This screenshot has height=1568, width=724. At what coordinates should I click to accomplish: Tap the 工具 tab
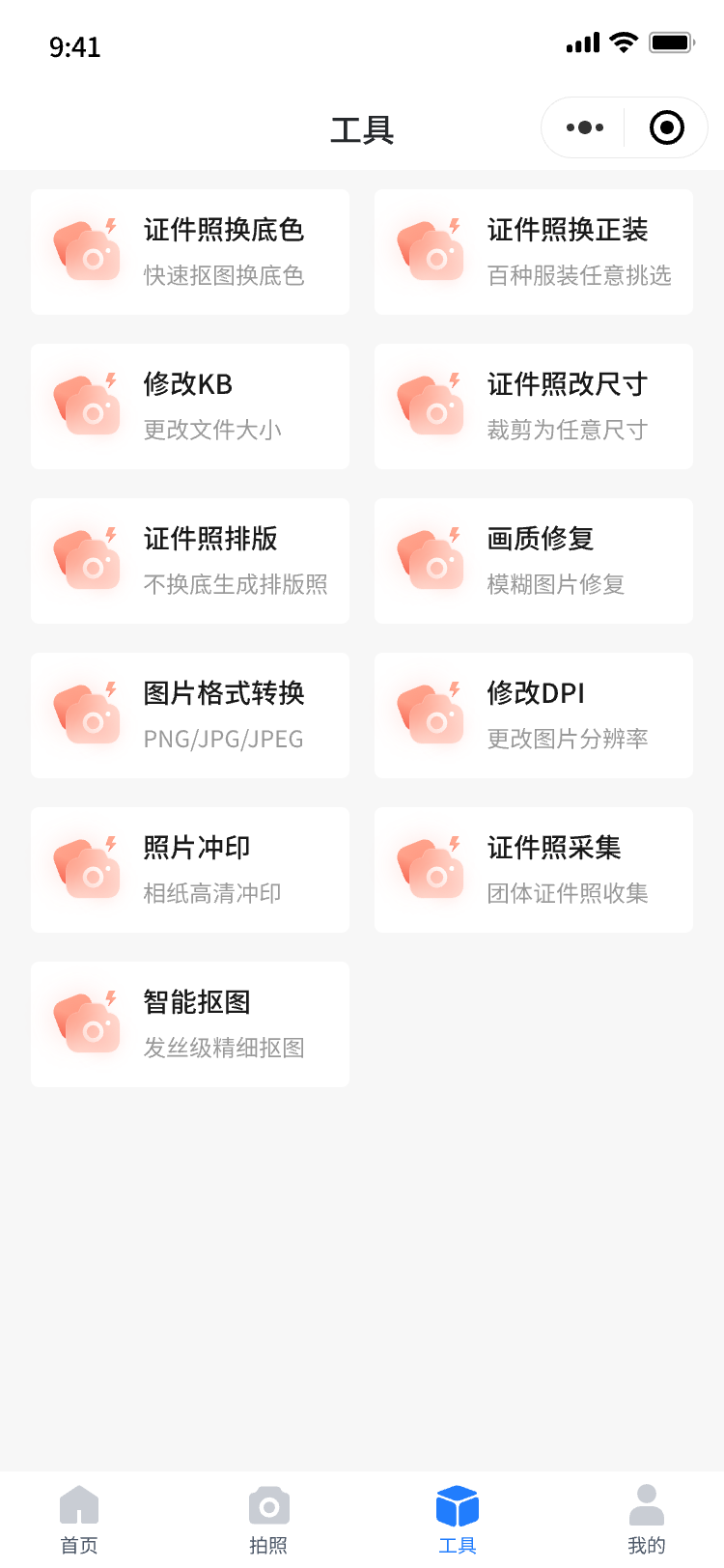(458, 1520)
